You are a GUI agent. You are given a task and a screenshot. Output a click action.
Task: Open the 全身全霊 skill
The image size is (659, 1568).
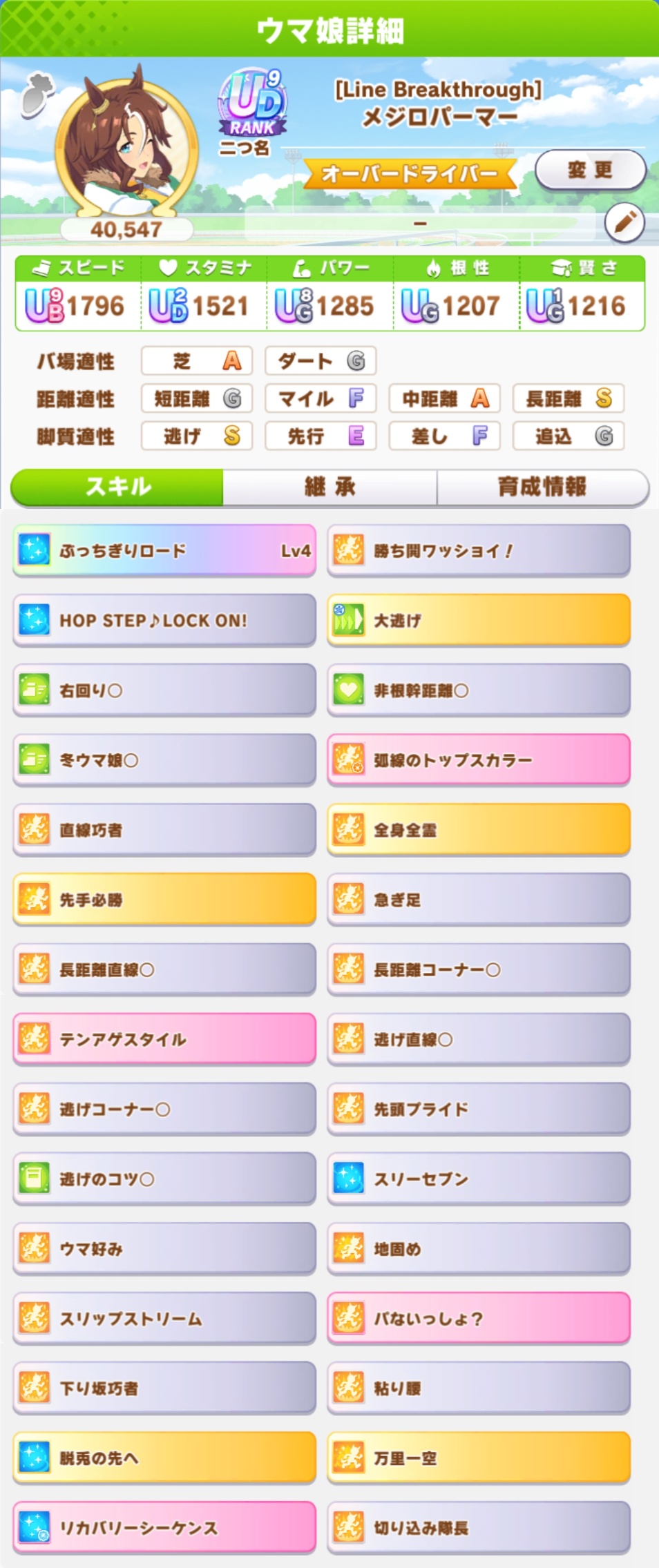tap(479, 830)
